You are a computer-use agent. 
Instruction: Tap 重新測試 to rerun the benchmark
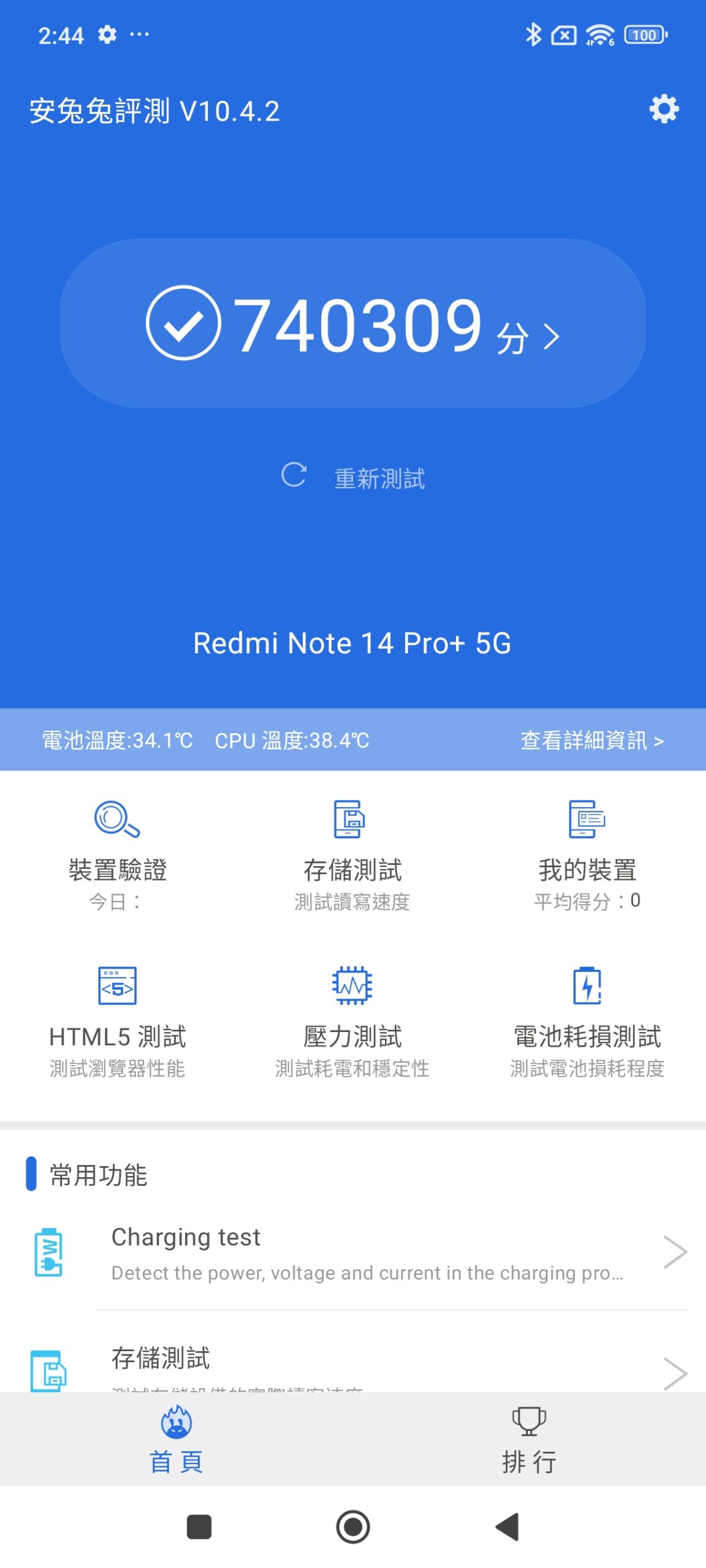coord(354,478)
